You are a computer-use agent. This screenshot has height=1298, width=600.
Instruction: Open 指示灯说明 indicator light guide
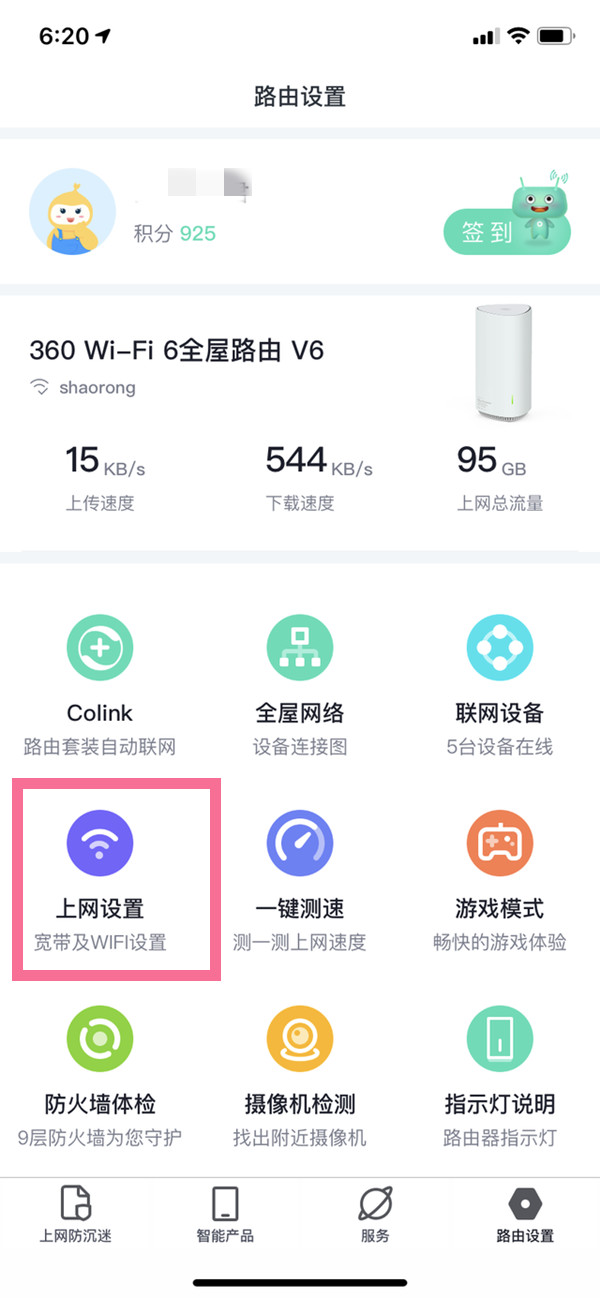click(x=500, y=1075)
